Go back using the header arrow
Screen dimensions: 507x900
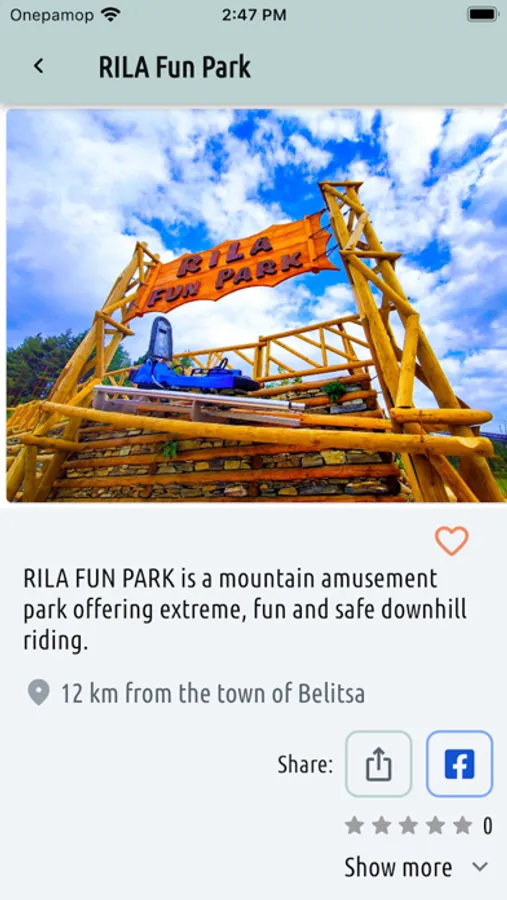click(x=38, y=67)
